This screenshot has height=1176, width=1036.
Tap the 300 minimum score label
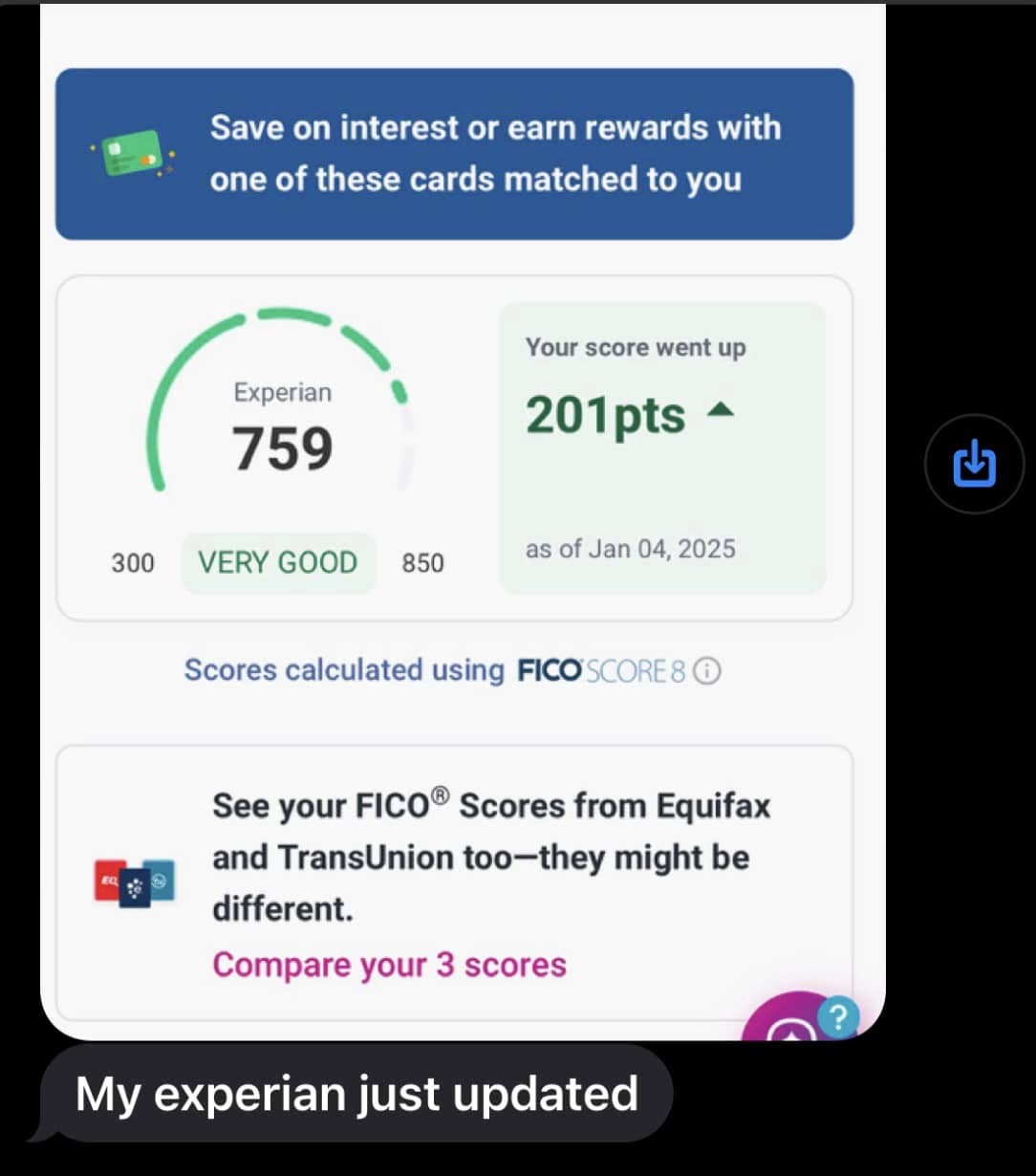tap(133, 563)
